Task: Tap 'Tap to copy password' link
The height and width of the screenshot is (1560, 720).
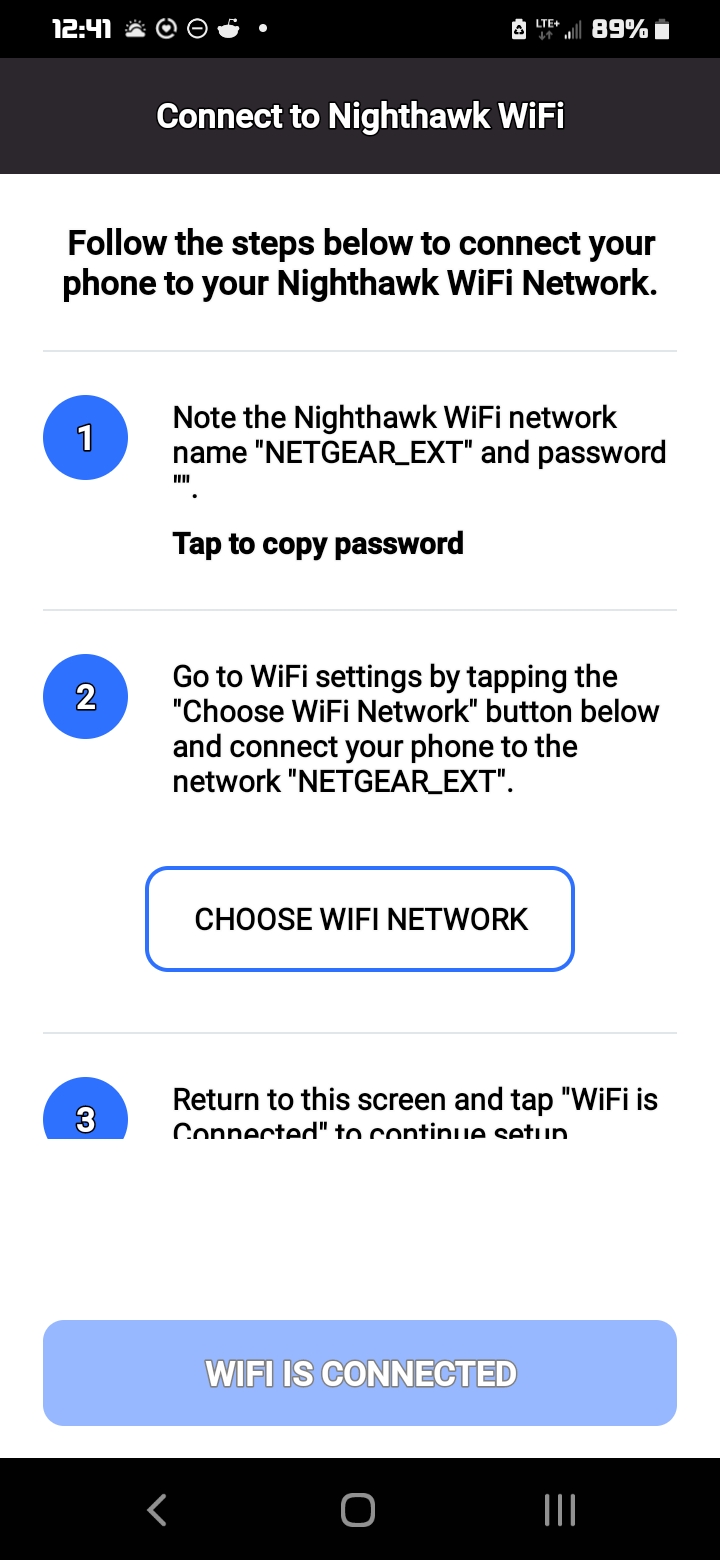Action: point(318,543)
